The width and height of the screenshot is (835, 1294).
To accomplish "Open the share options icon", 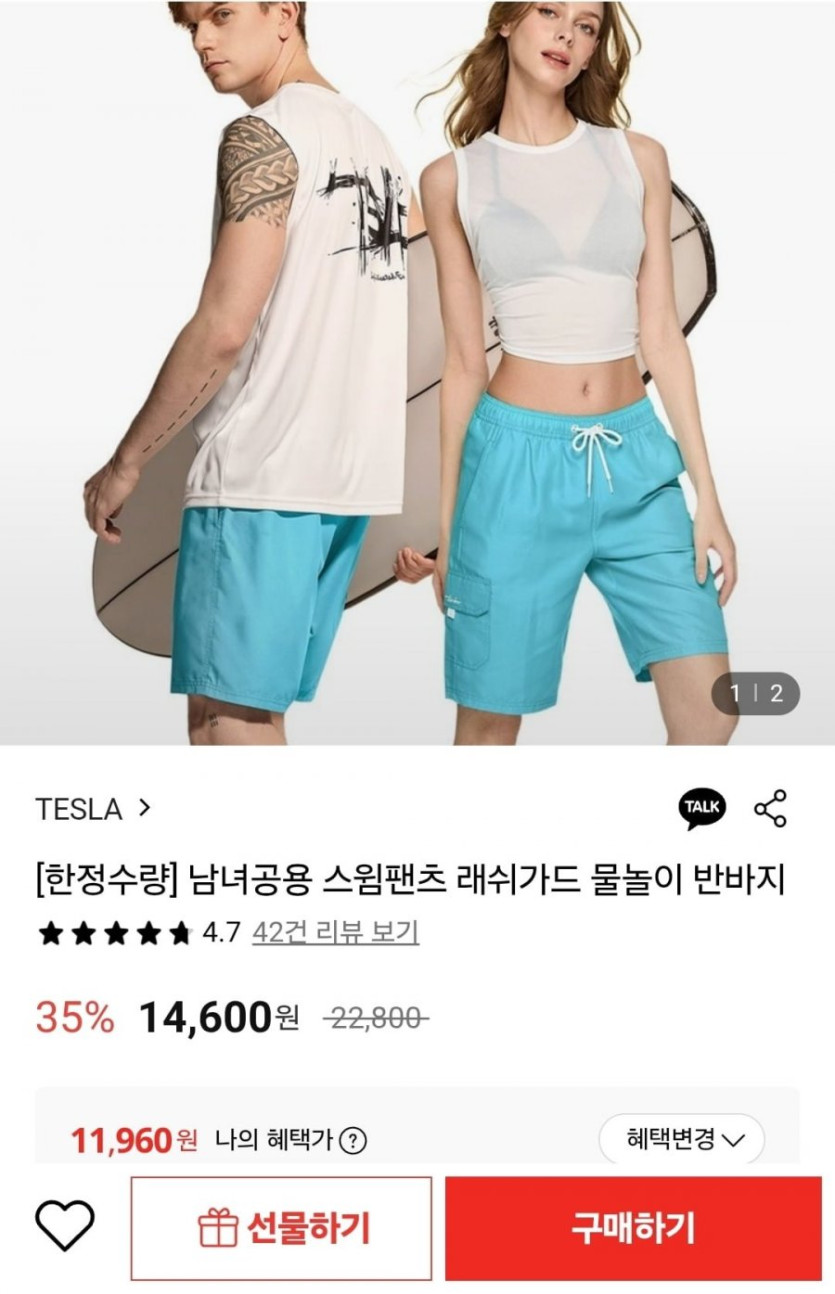I will [770, 808].
